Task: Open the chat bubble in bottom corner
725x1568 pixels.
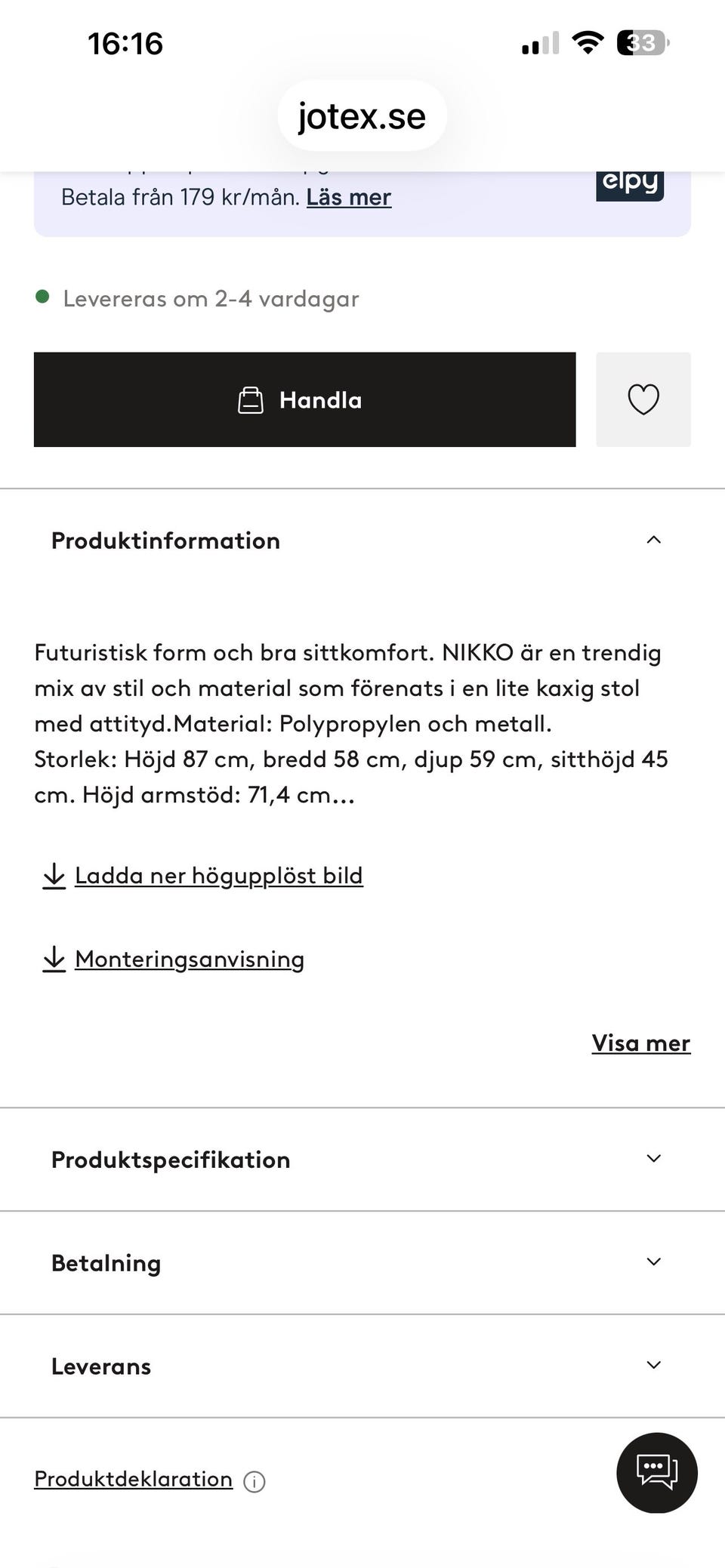Action: coord(656,1473)
